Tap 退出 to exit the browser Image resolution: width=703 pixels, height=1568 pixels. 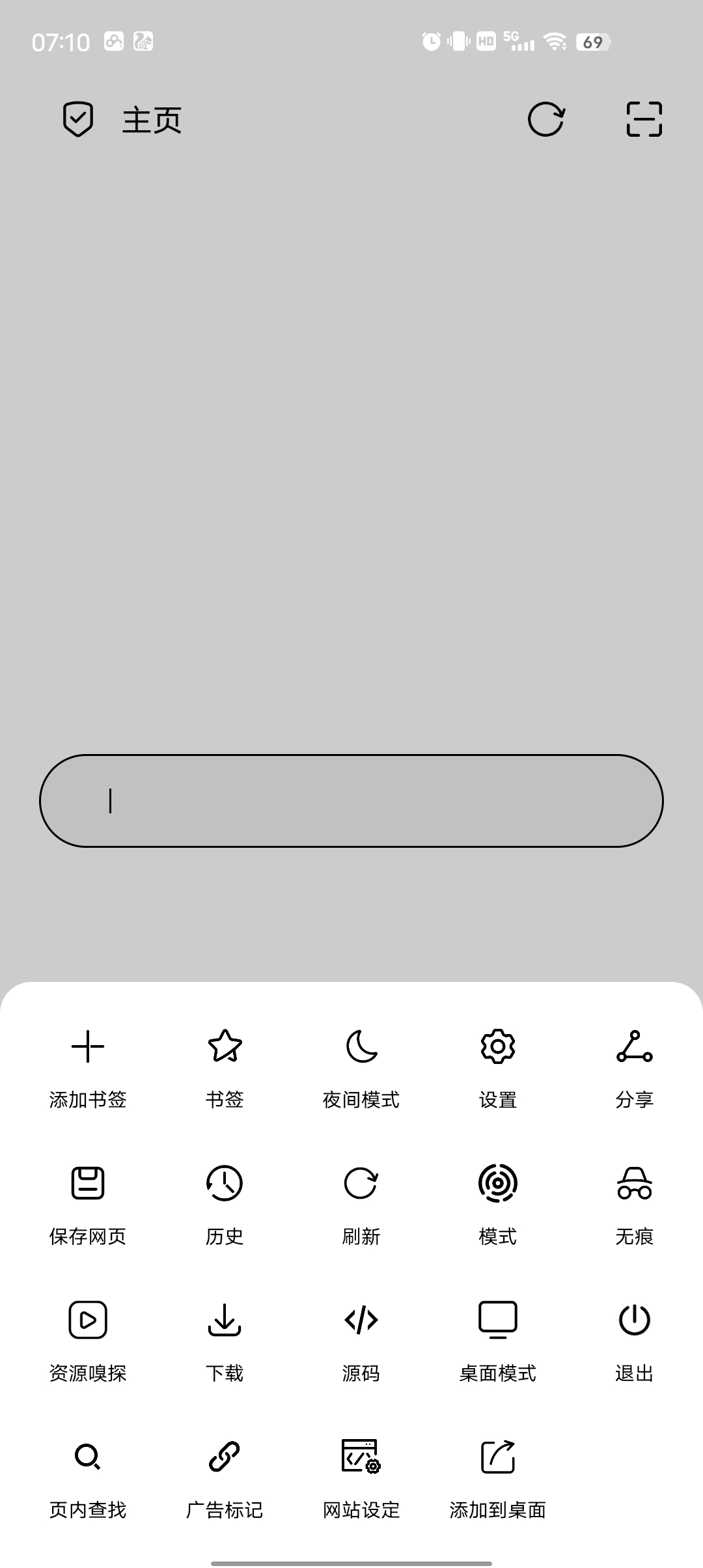(x=635, y=1341)
